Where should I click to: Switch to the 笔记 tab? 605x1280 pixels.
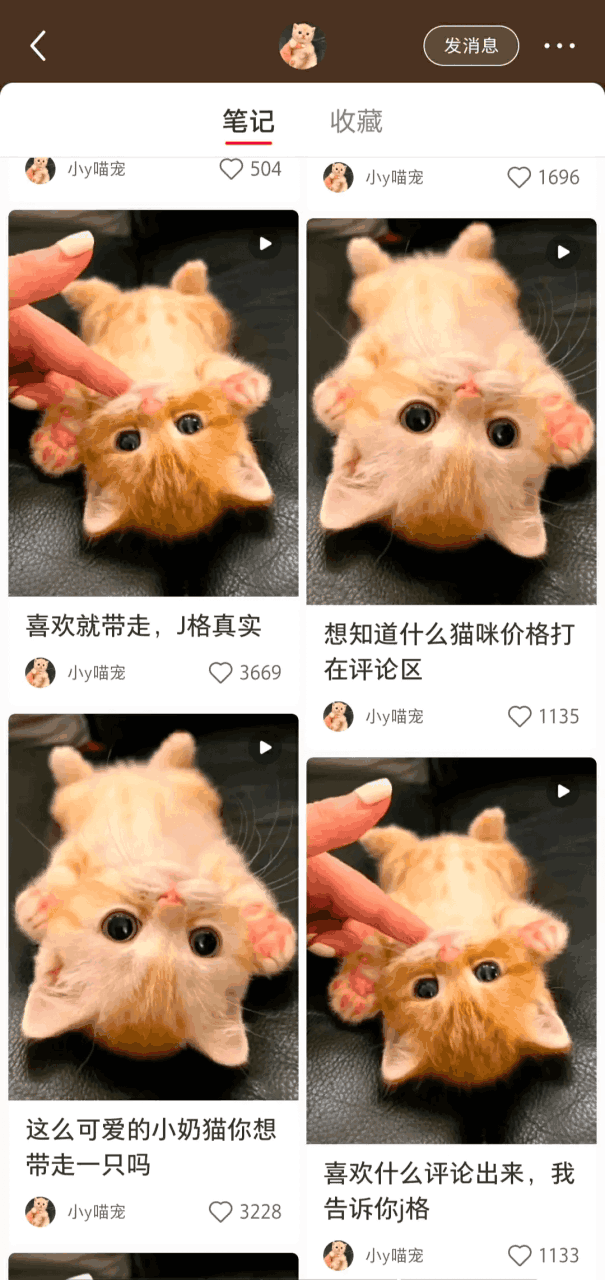pyautogui.click(x=248, y=122)
